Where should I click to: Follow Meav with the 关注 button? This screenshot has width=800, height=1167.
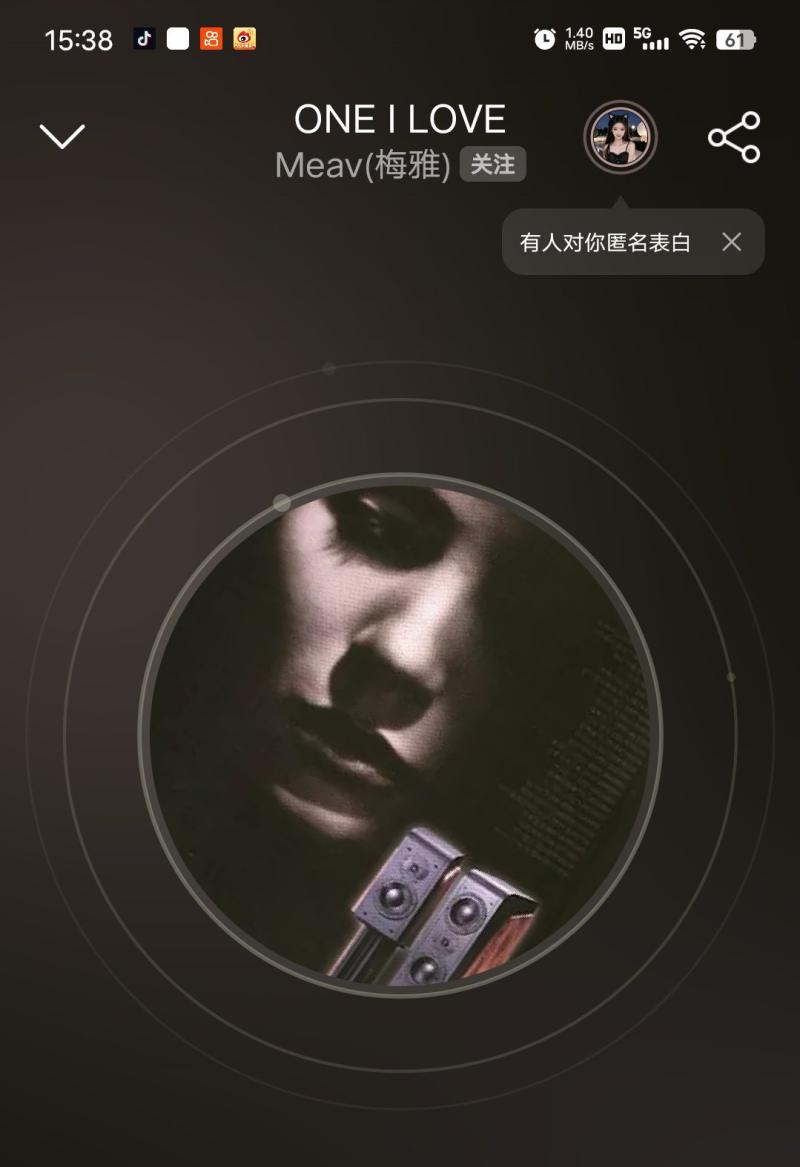point(493,165)
